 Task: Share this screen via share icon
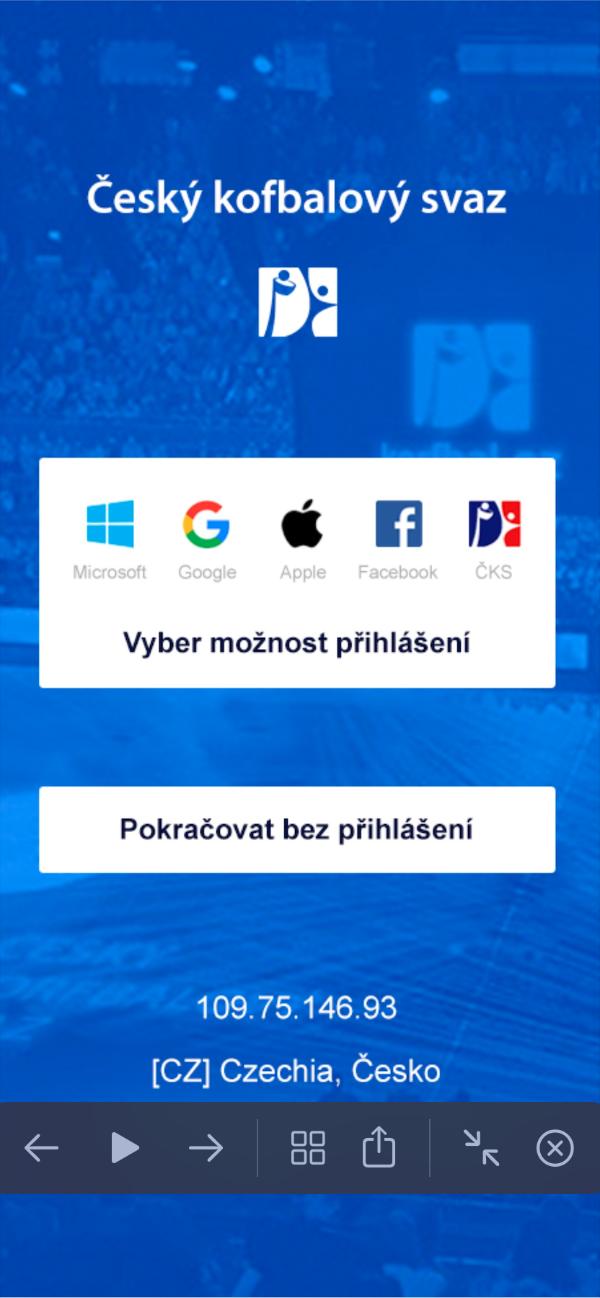click(379, 1148)
